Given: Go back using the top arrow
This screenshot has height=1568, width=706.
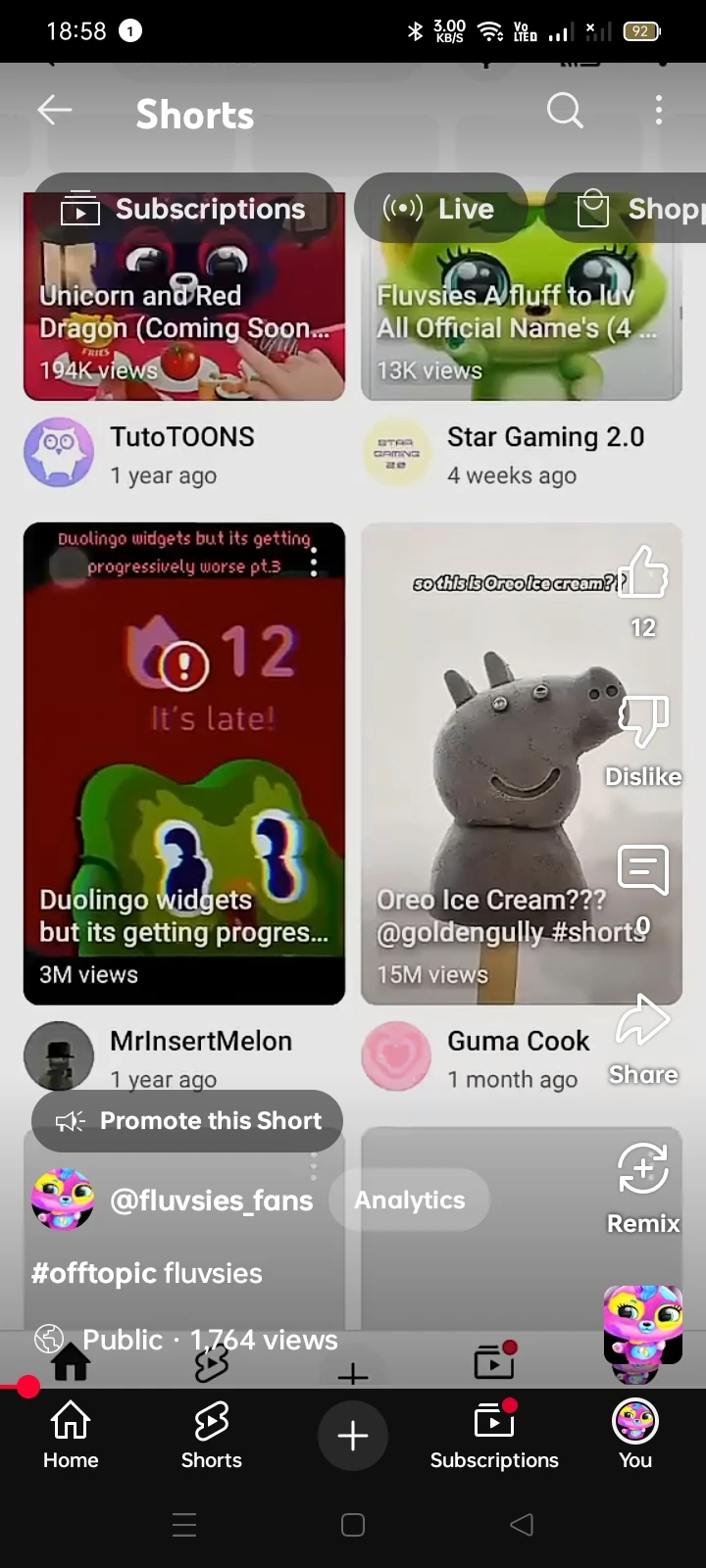Looking at the screenshot, I should pos(55,111).
